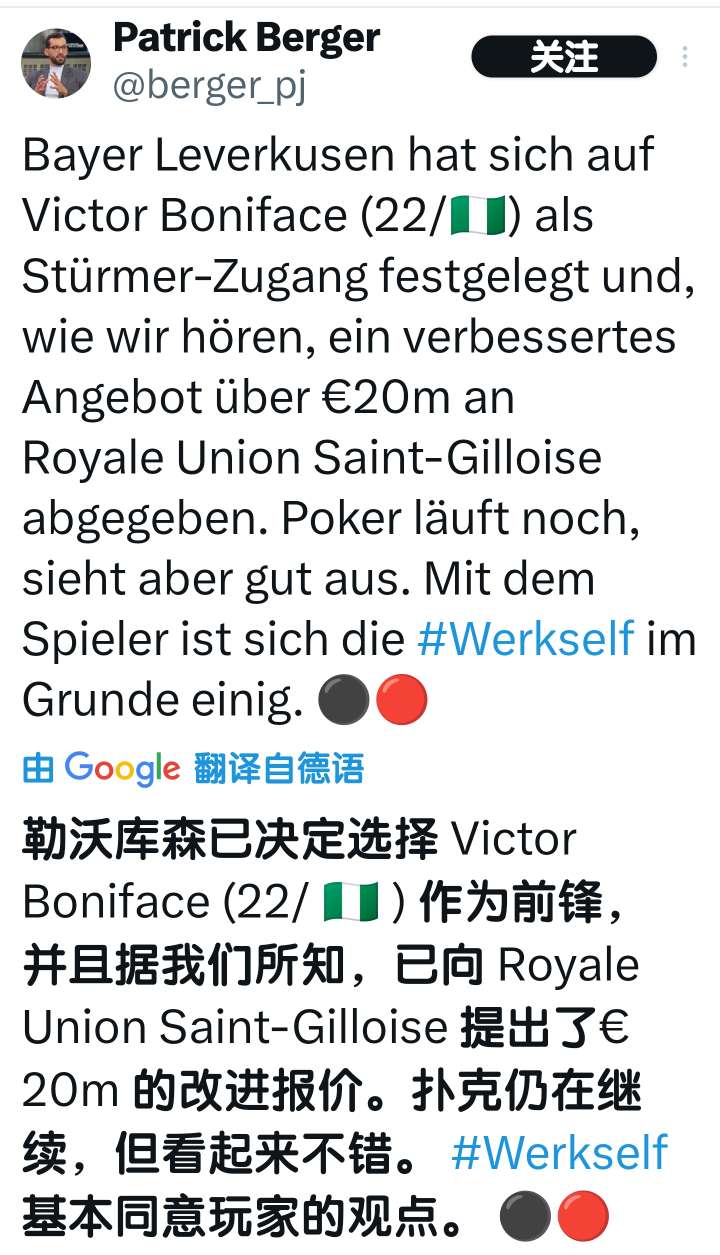Open the tweet overflow menu
Screen dimensions: 720x1255
pos(685,58)
